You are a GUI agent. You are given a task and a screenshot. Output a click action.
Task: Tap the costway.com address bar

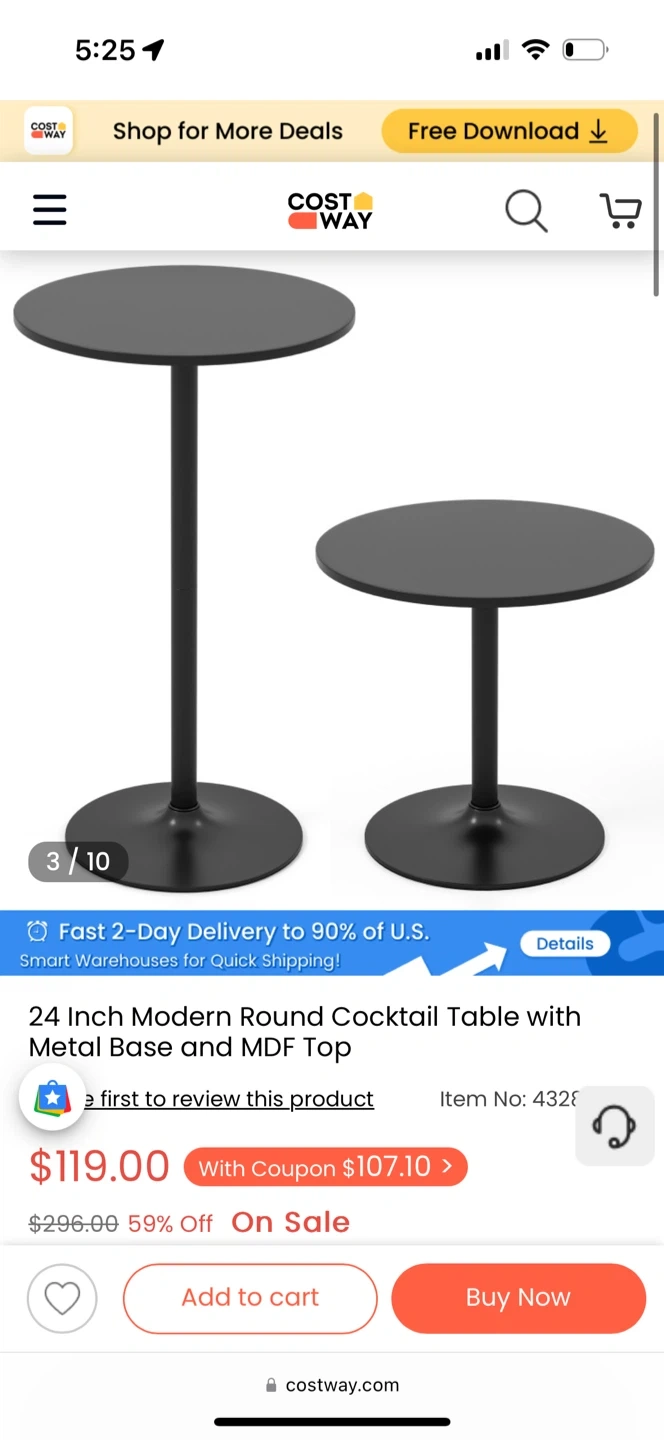coord(332,1385)
